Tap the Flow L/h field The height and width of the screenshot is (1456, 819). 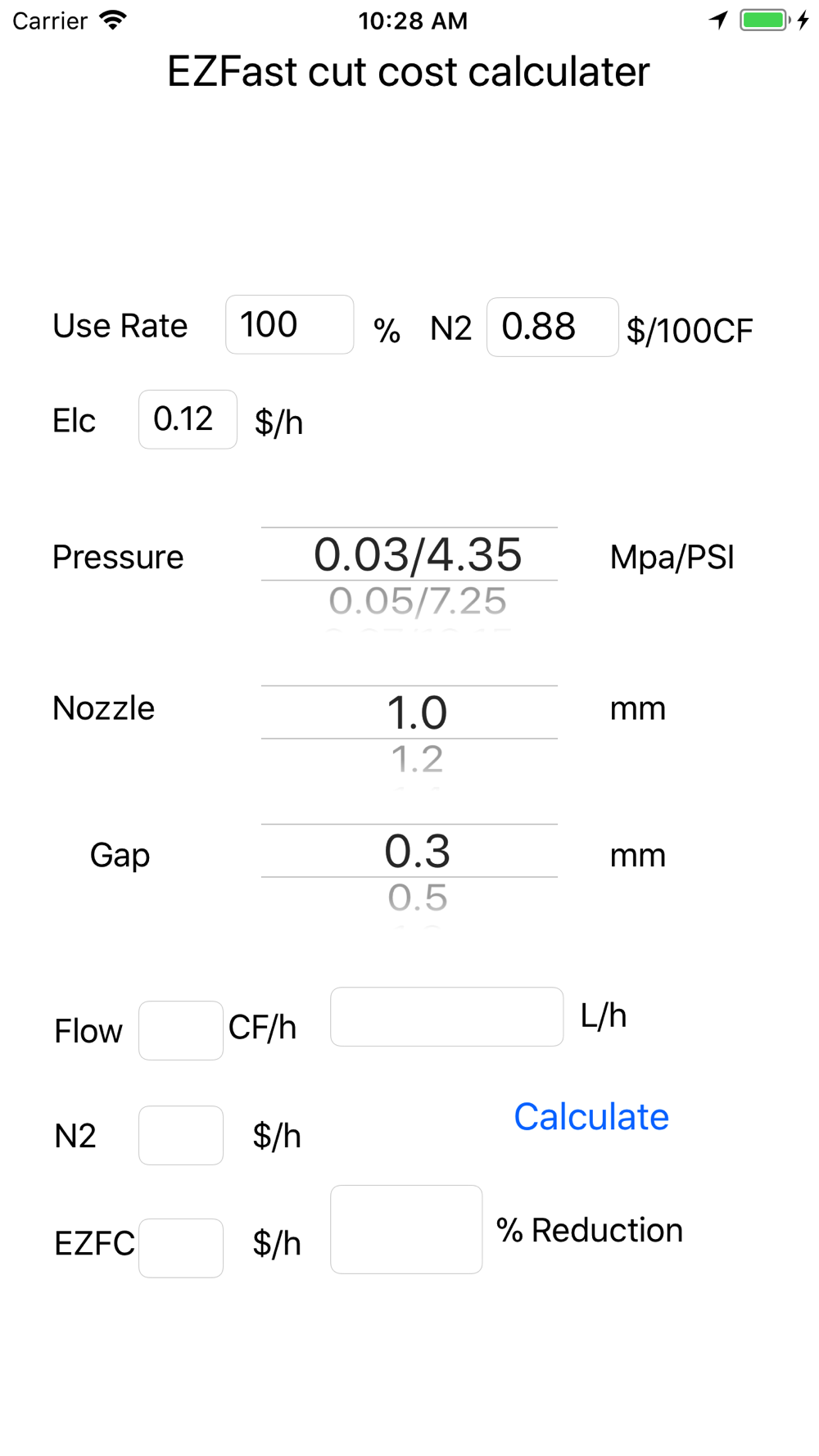(446, 1016)
